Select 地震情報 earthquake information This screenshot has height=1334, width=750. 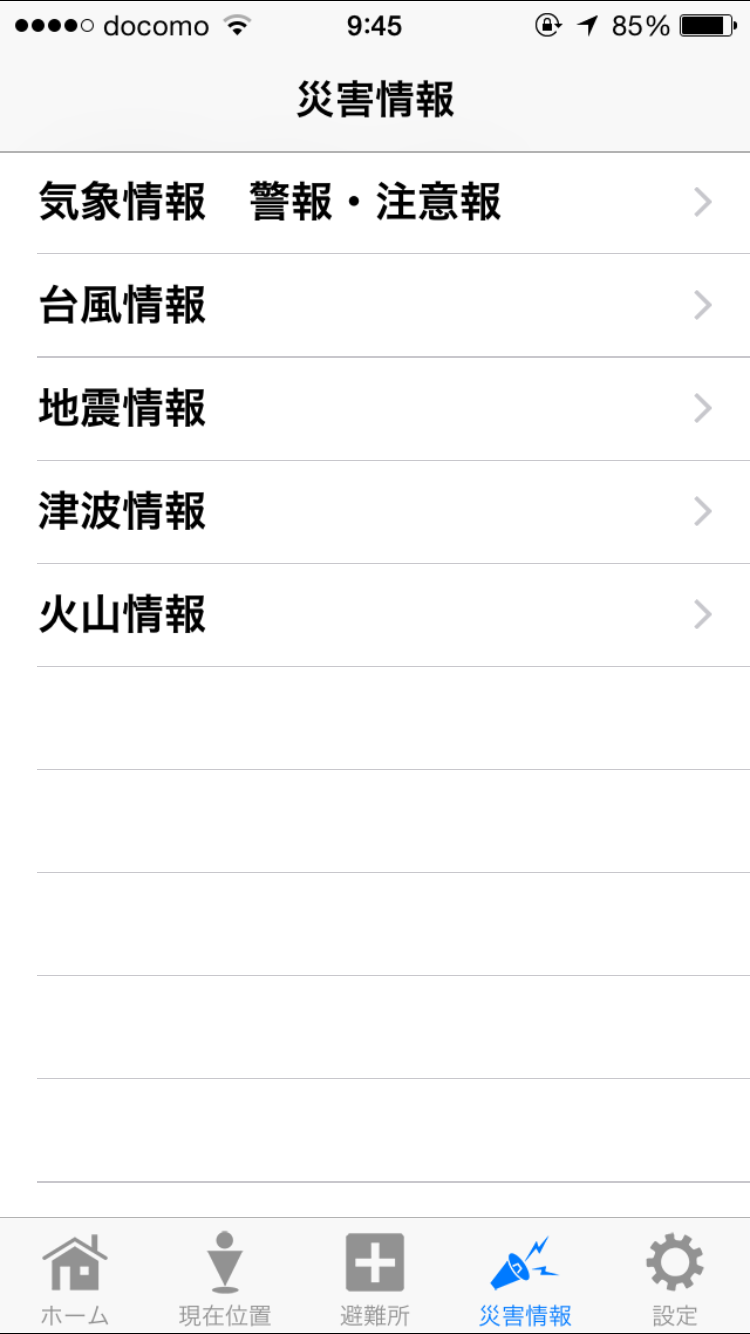(375, 409)
